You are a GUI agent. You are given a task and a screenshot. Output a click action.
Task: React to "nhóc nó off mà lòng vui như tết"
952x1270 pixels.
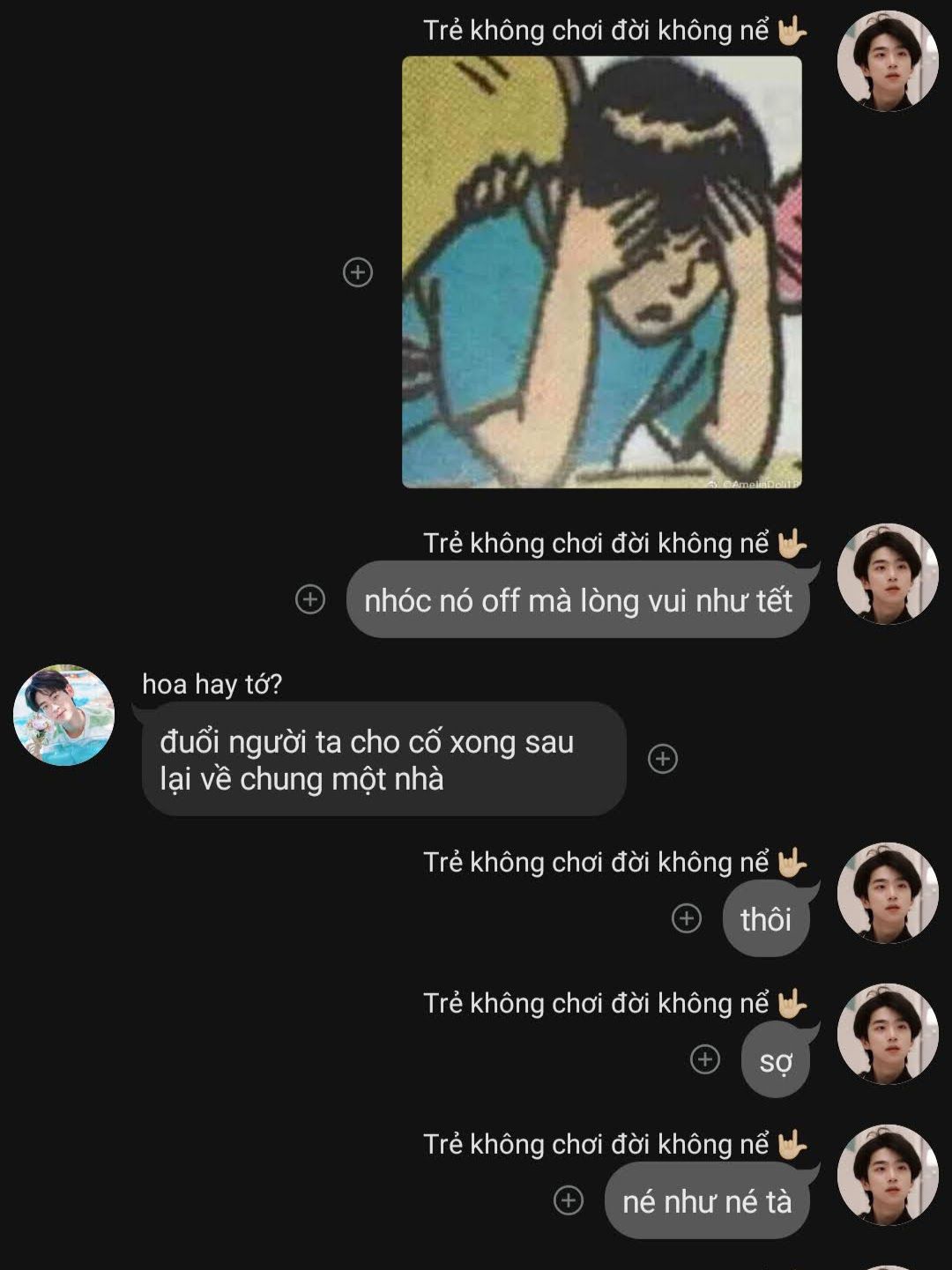[x=309, y=599]
